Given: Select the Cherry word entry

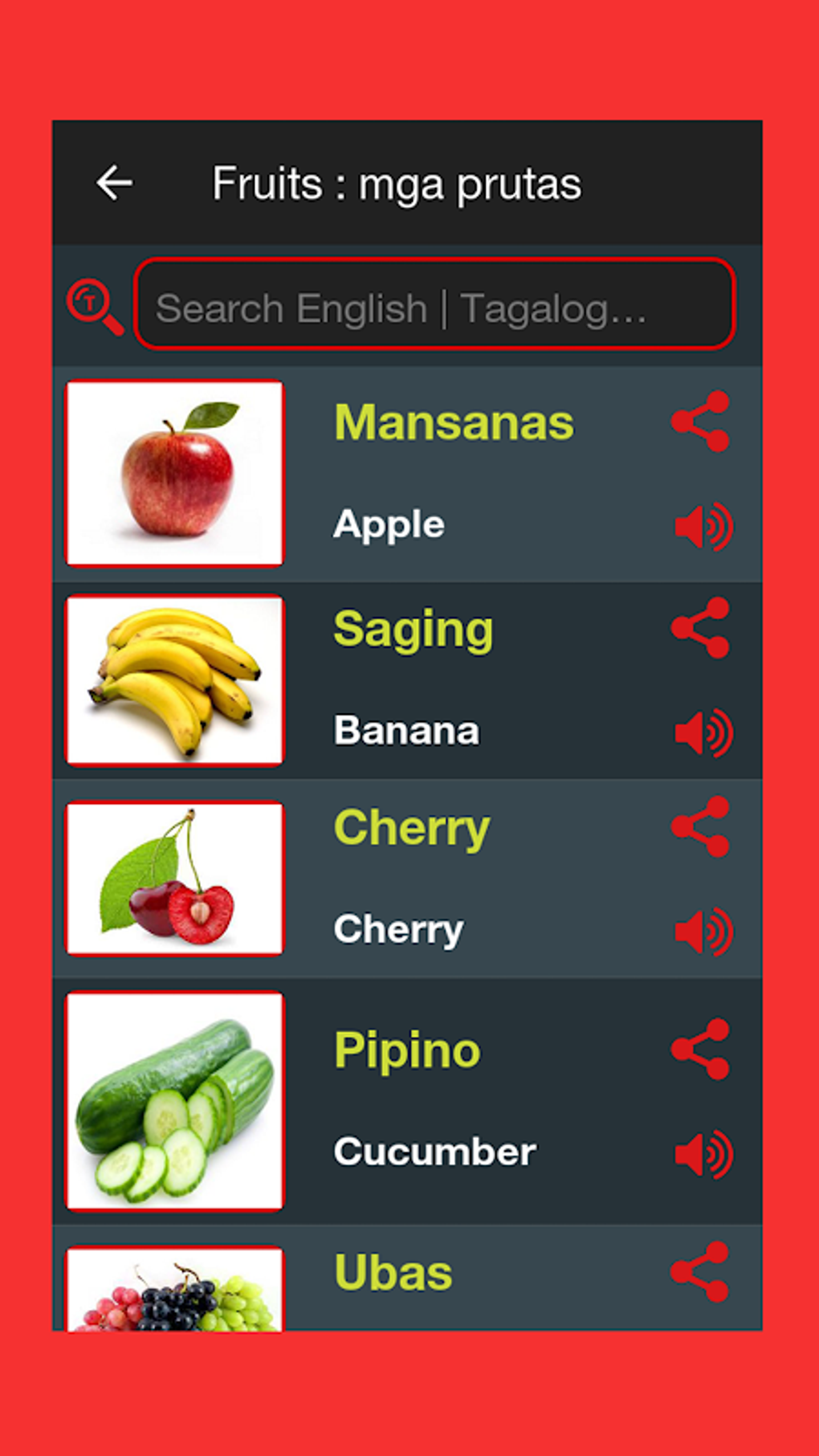Looking at the screenshot, I should (x=411, y=826).
